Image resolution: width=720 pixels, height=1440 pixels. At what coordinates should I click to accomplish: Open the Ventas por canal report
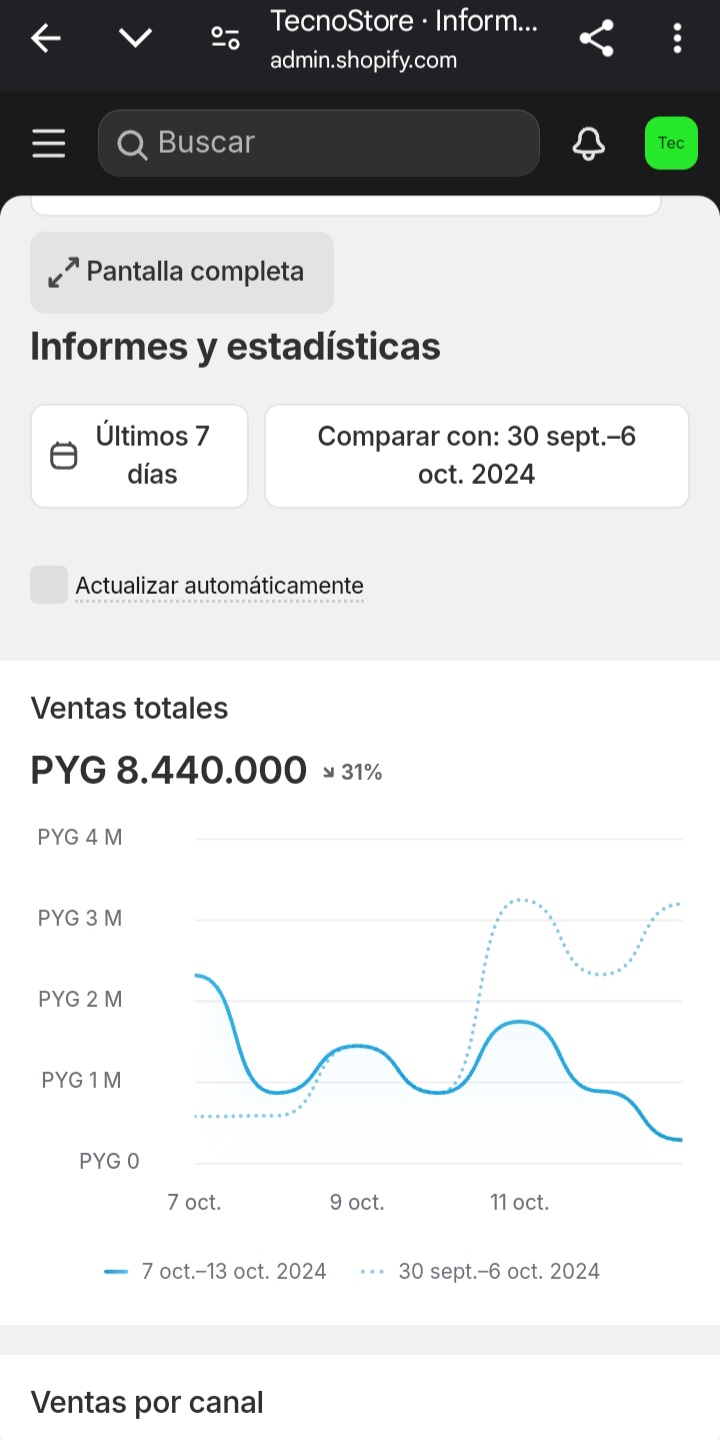147,1402
